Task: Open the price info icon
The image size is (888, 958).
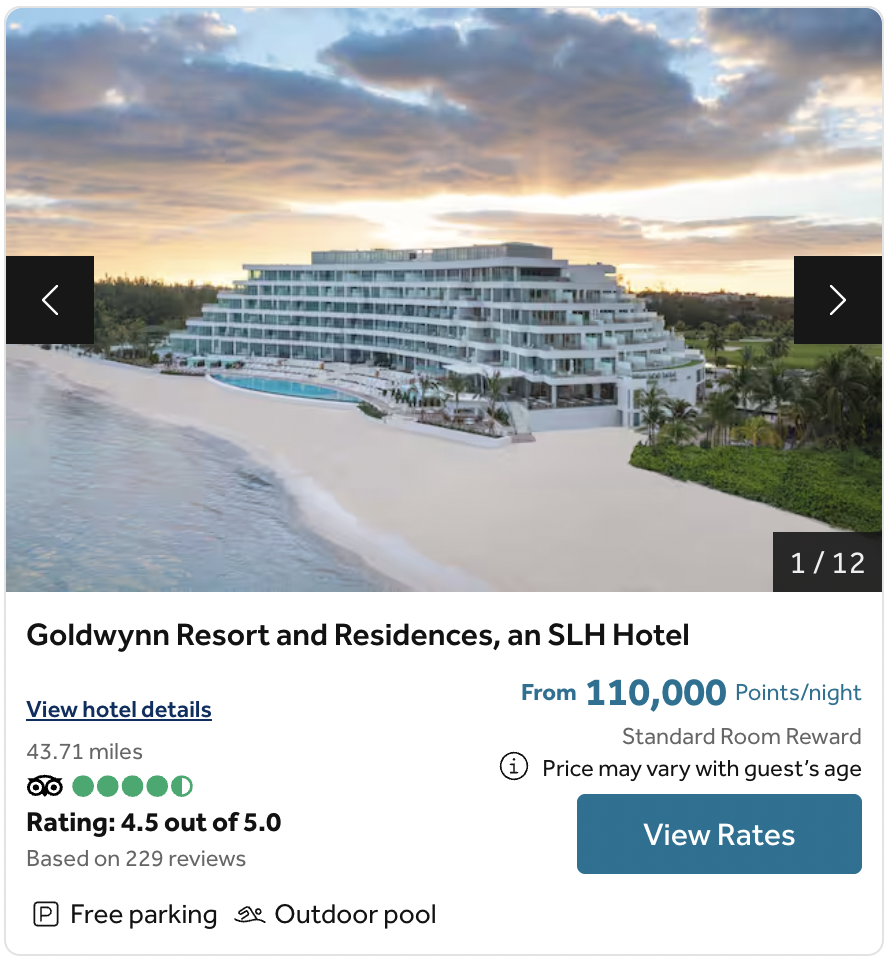Action: [514, 768]
